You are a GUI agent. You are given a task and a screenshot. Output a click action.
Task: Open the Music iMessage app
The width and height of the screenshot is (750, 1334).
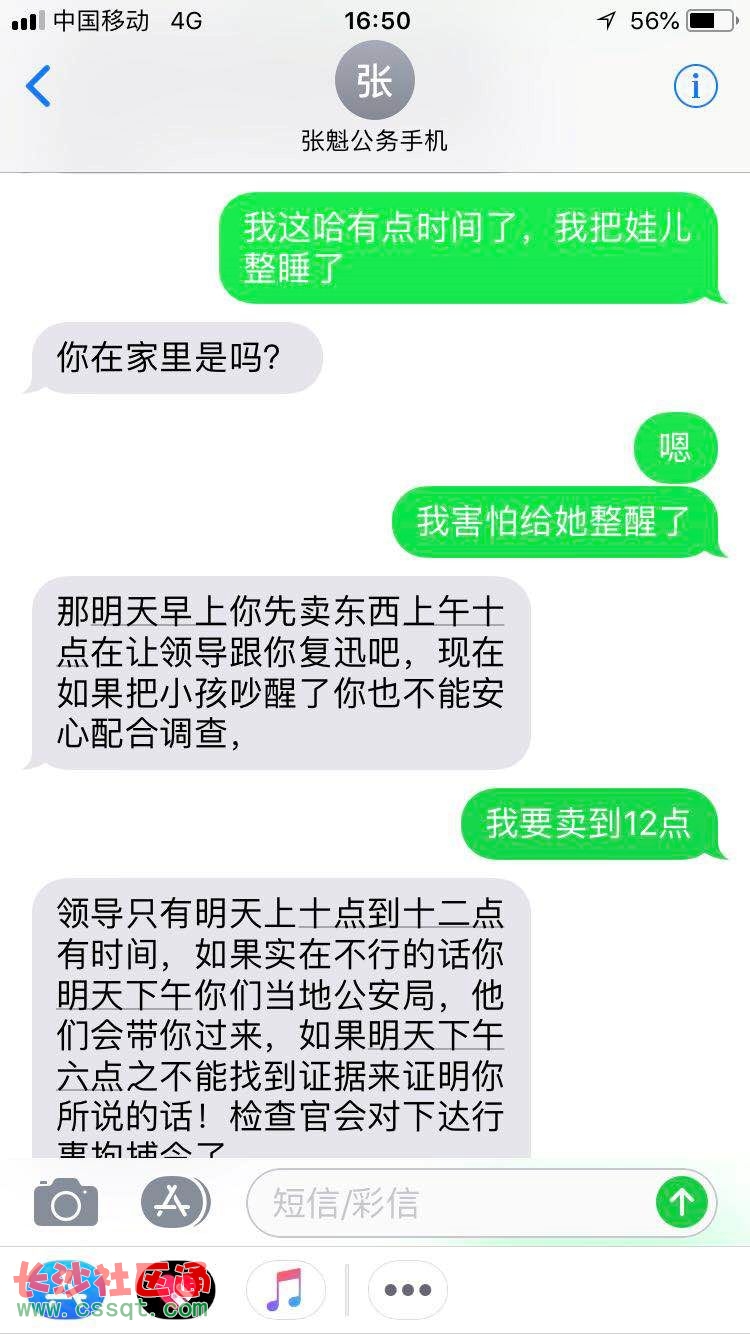[x=285, y=1289]
